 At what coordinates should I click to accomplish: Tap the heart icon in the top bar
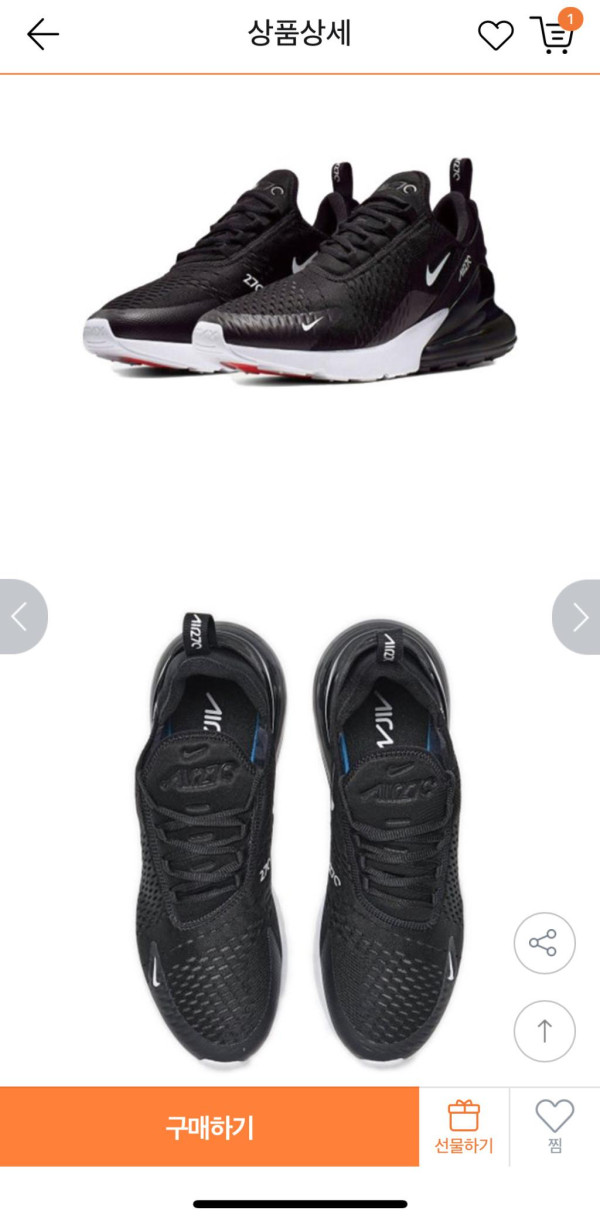(x=495, y=36)
